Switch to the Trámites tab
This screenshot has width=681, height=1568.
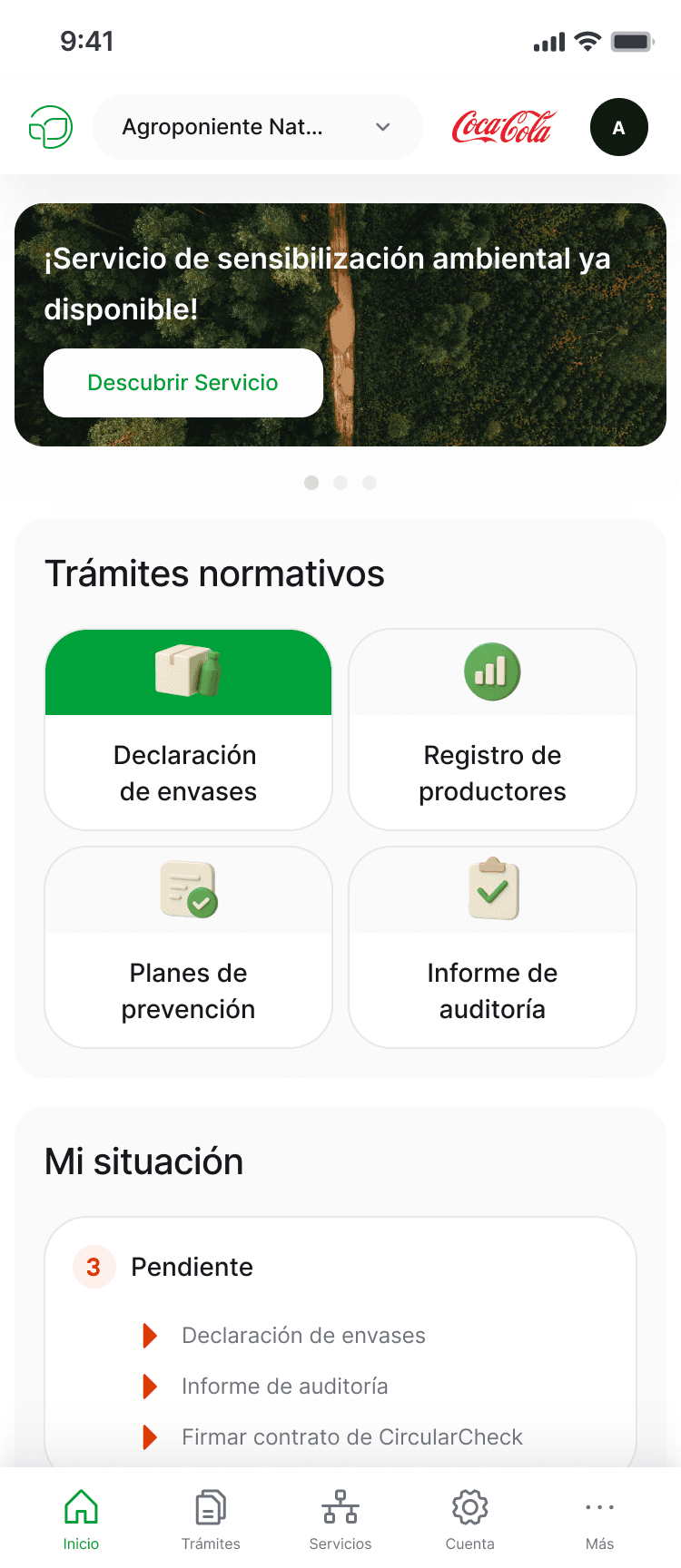point(211,1519)
